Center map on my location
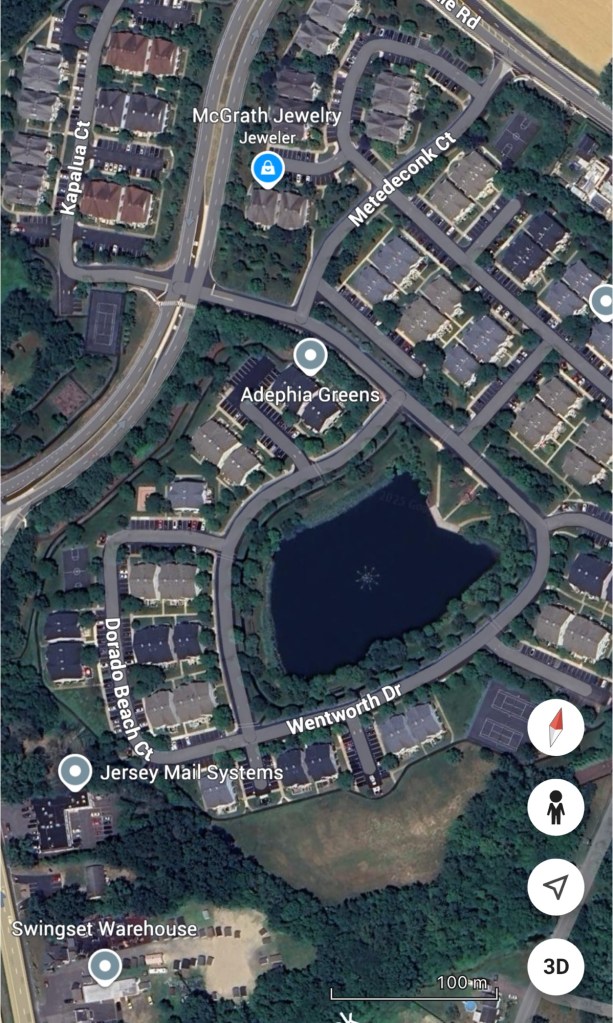613x1023 pixels. point(556,886)
